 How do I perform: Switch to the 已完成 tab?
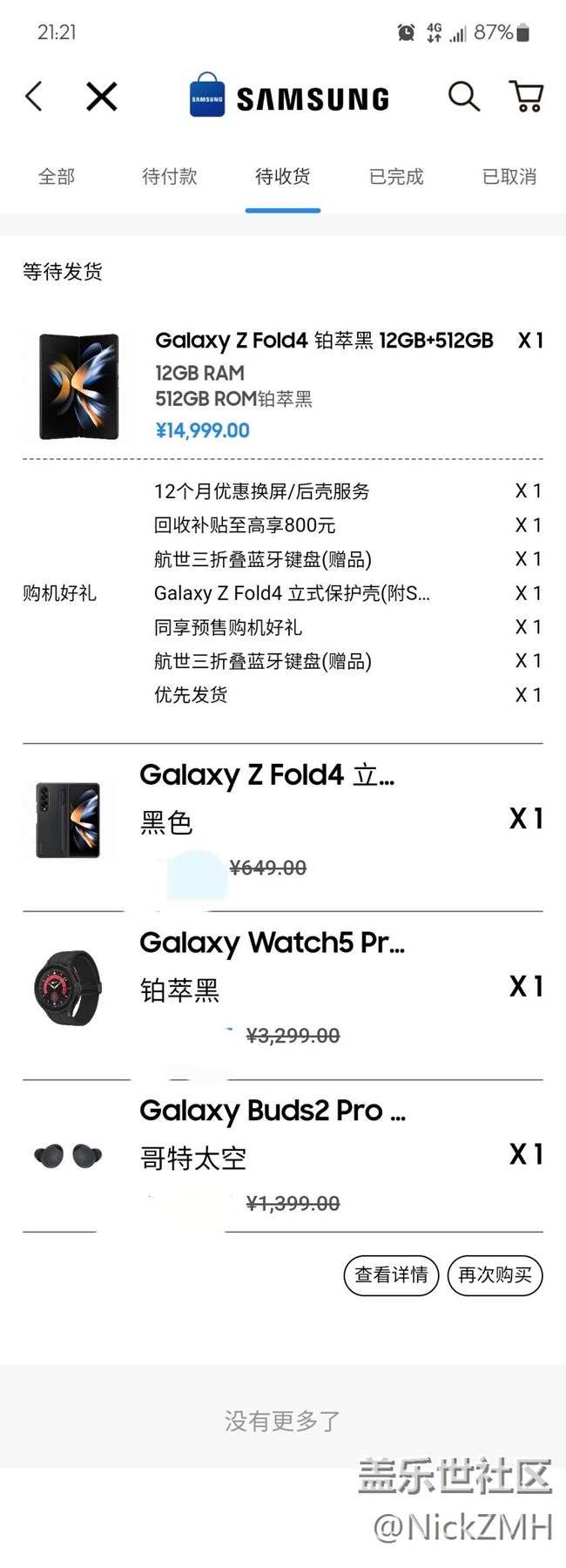pos(396,177)
